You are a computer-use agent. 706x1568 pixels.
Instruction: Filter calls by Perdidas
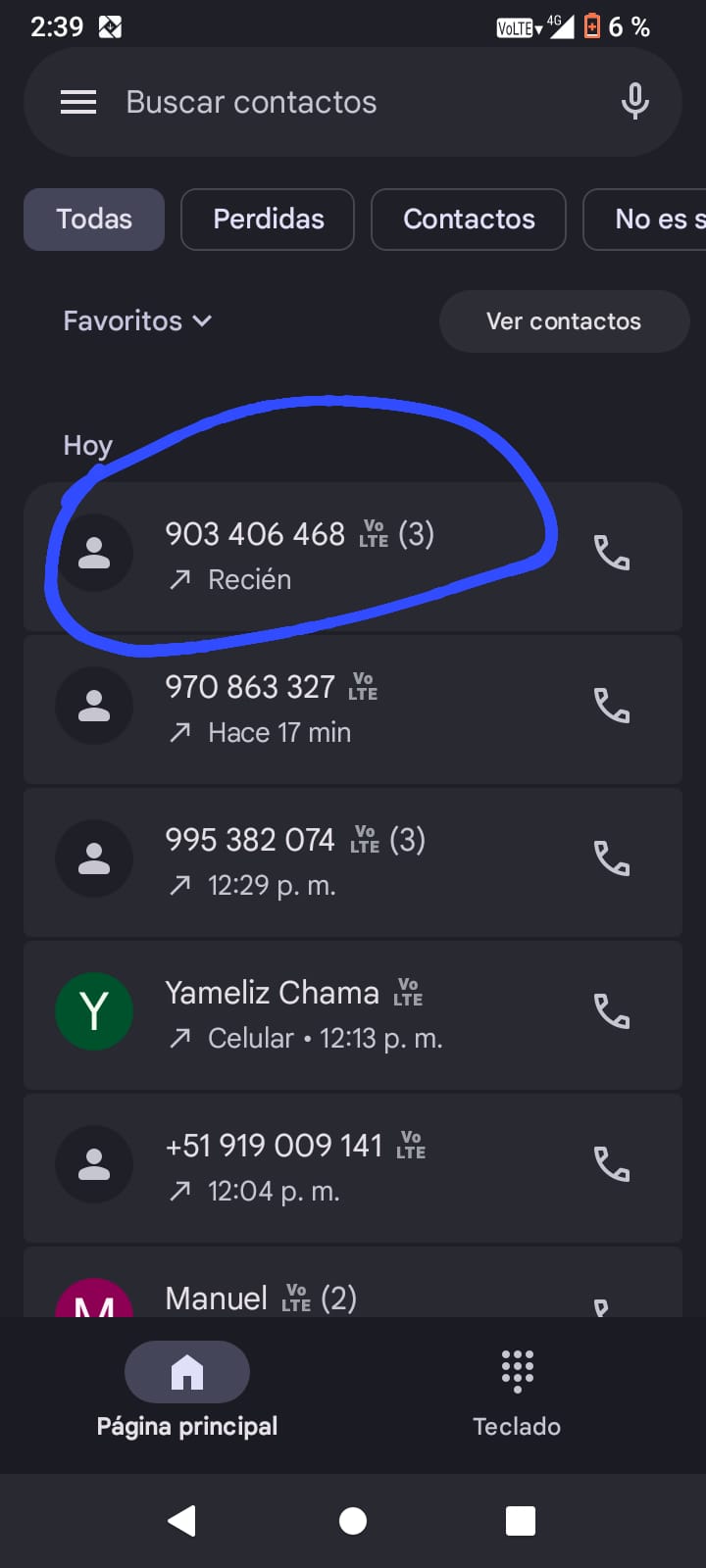[268, 220]
